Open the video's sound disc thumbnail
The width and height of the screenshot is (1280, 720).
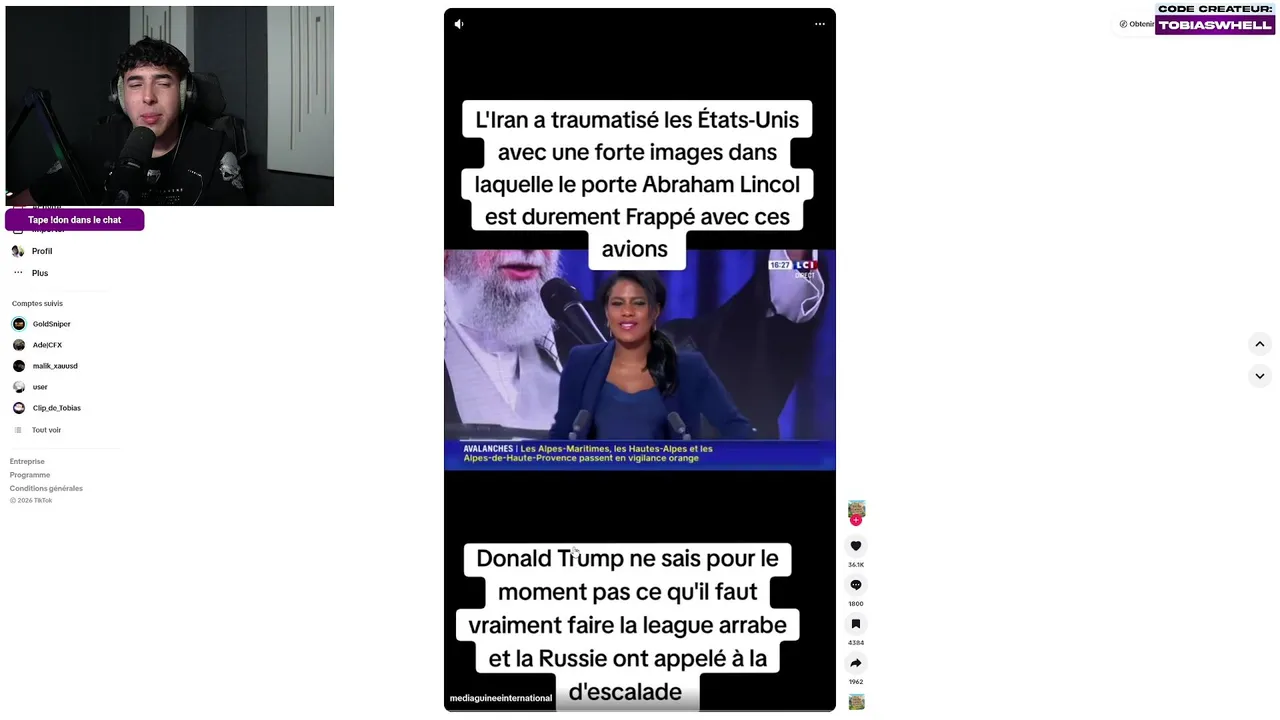[857, 702]
